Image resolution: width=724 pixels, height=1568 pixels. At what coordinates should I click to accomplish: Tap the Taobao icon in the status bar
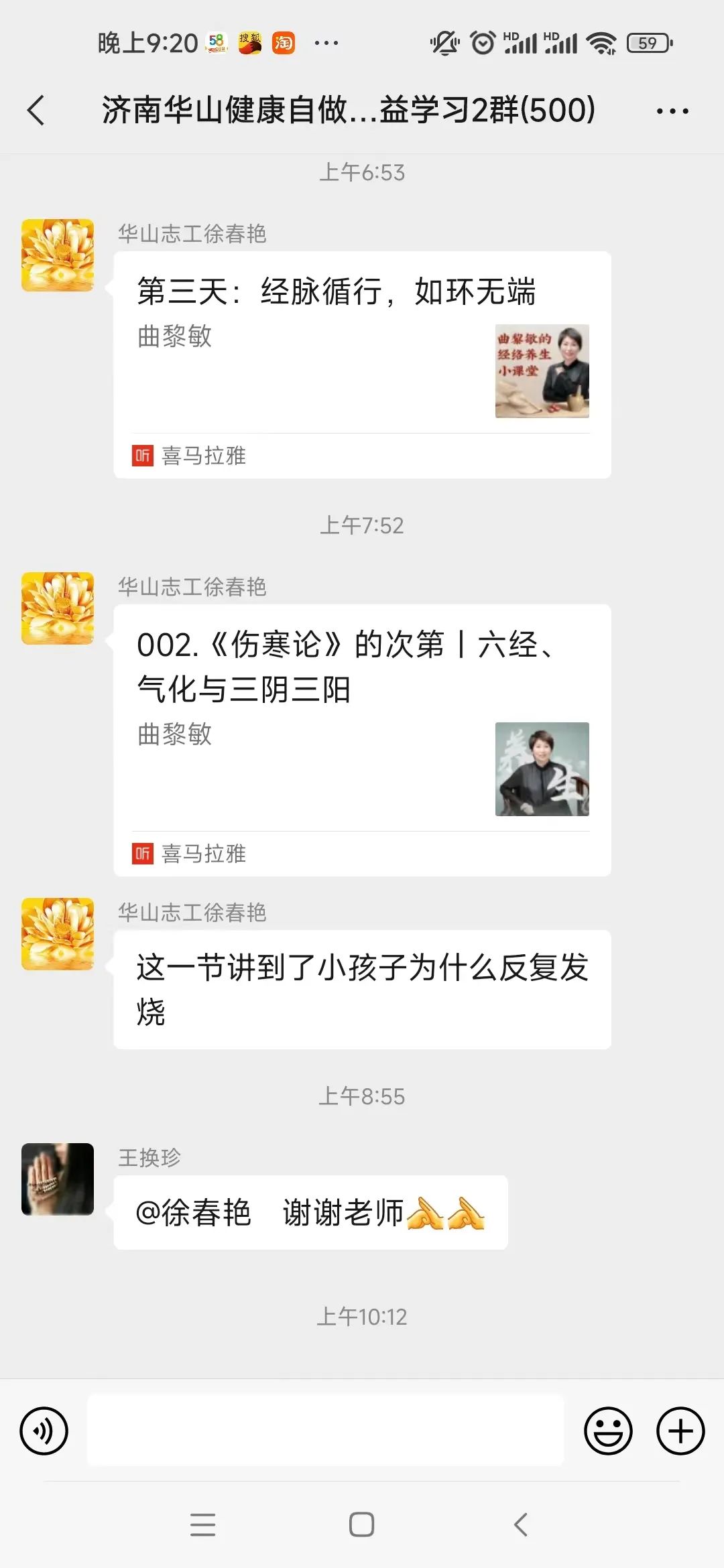tap(284, 42)
